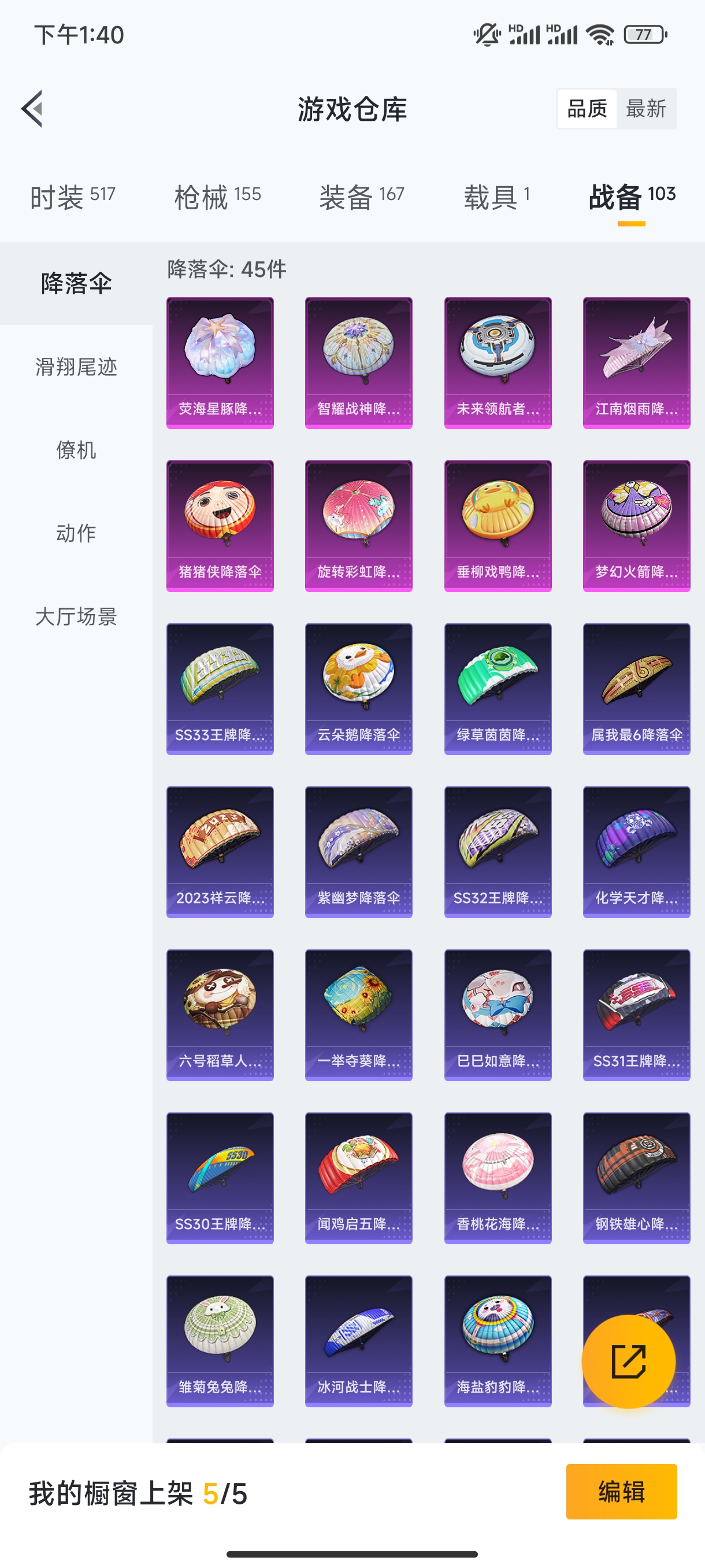Switch to the 枪械 tab
Screen dimensions: 705x1568
click(x=217, y=197)
